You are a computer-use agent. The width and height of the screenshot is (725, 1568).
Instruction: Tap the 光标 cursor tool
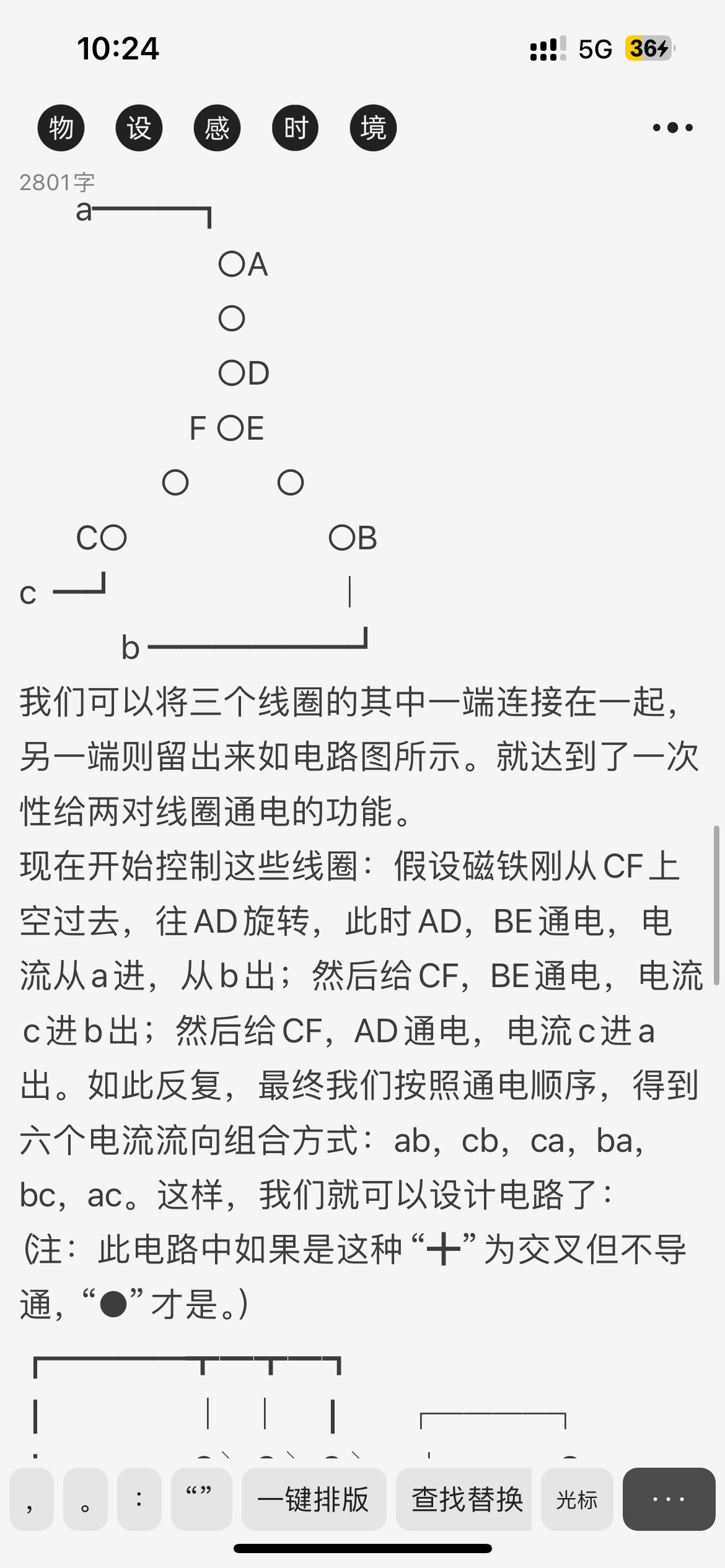coord(577,1499)
